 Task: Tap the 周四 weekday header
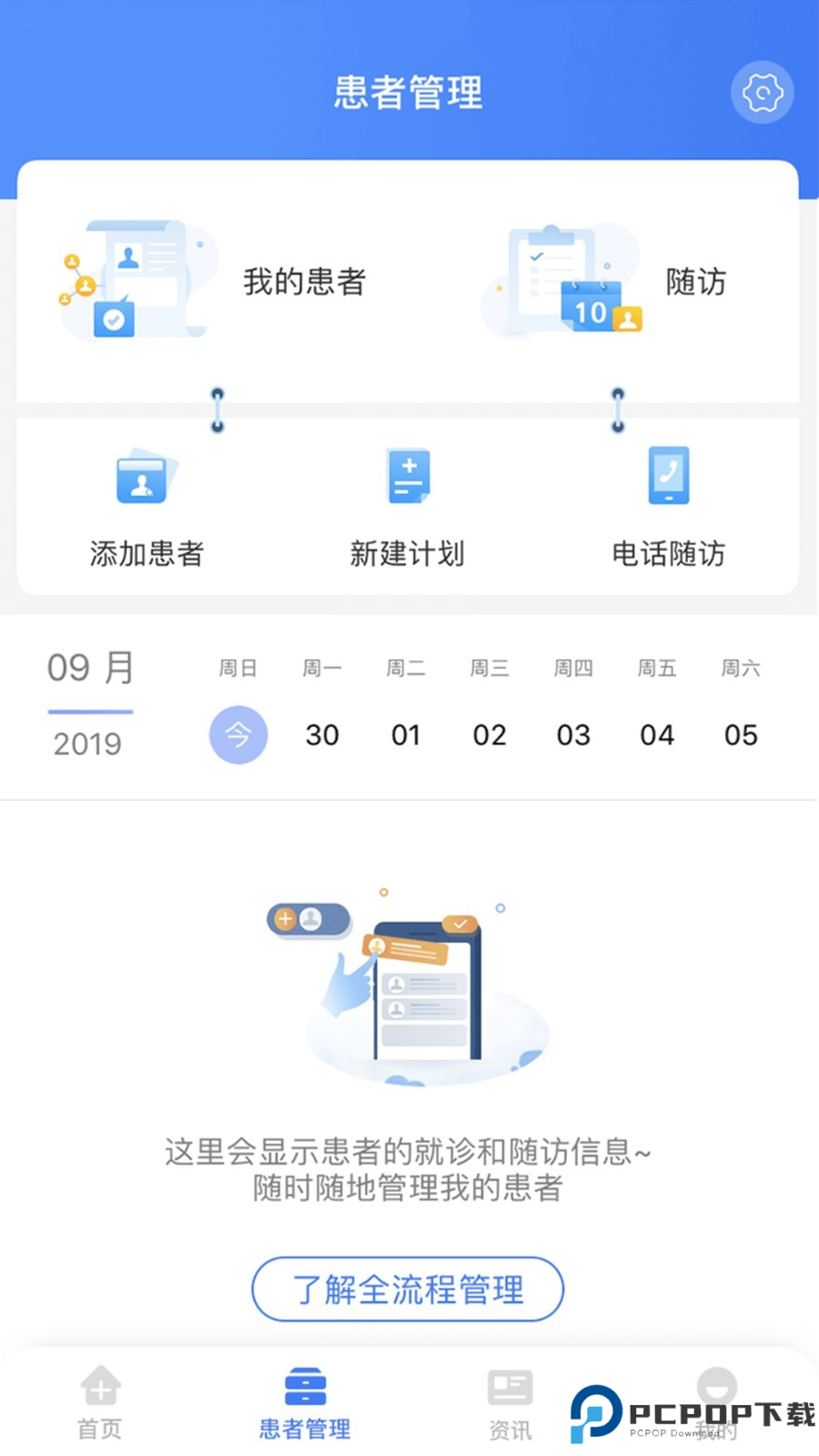(573, 667)
